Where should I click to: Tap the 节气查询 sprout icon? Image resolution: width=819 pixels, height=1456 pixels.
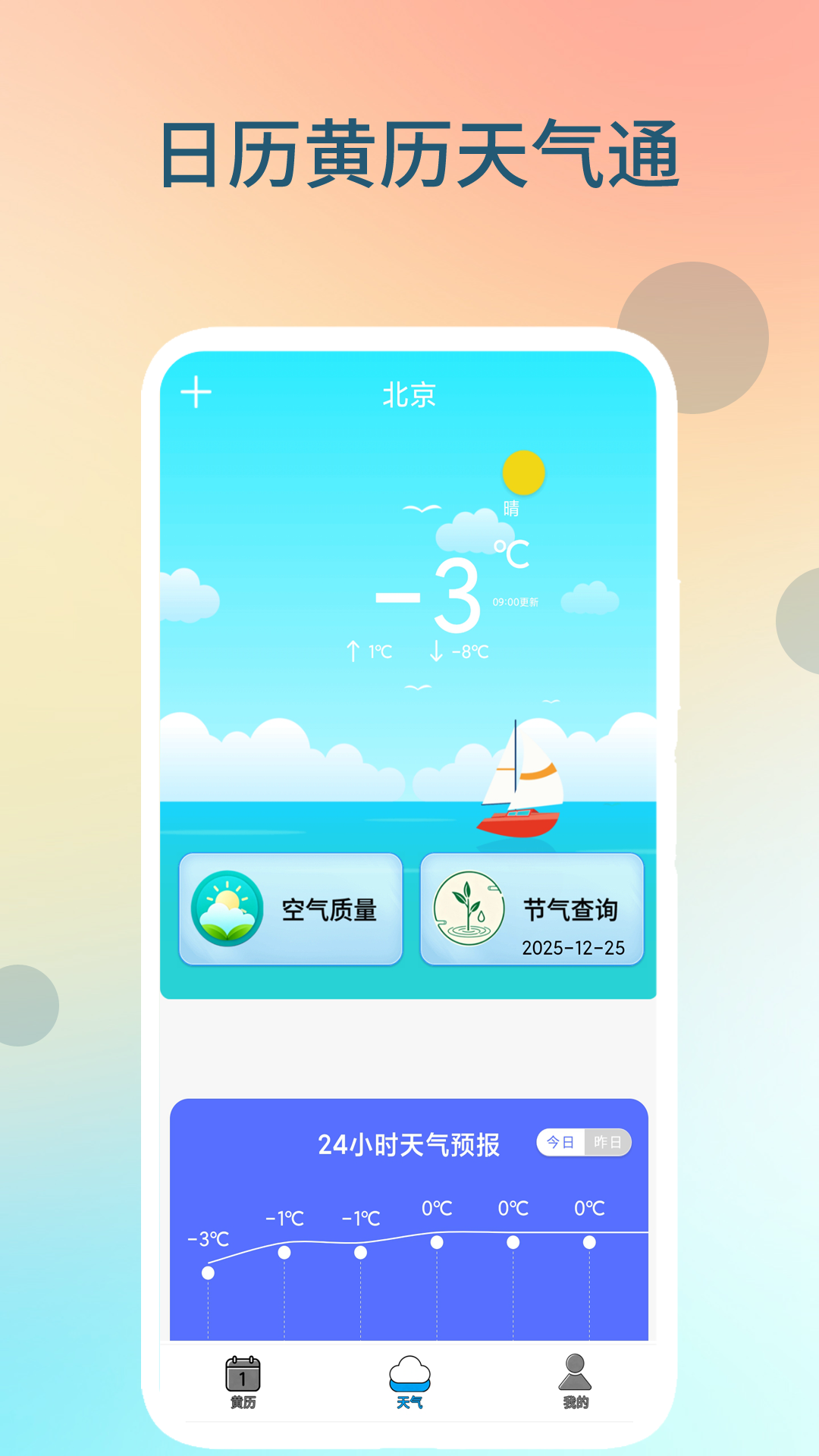pyautogui.click(x=466, y=908)
